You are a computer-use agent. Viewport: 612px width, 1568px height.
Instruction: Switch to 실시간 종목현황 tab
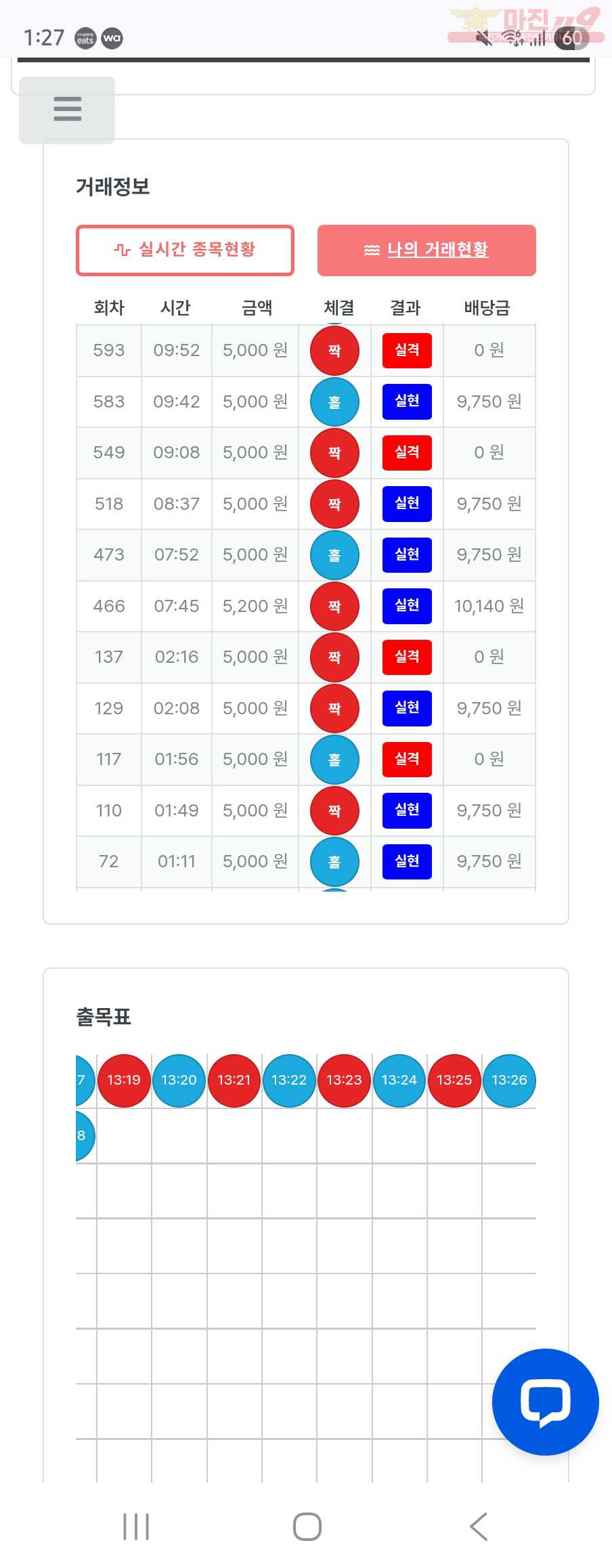(x=185, y=250)
